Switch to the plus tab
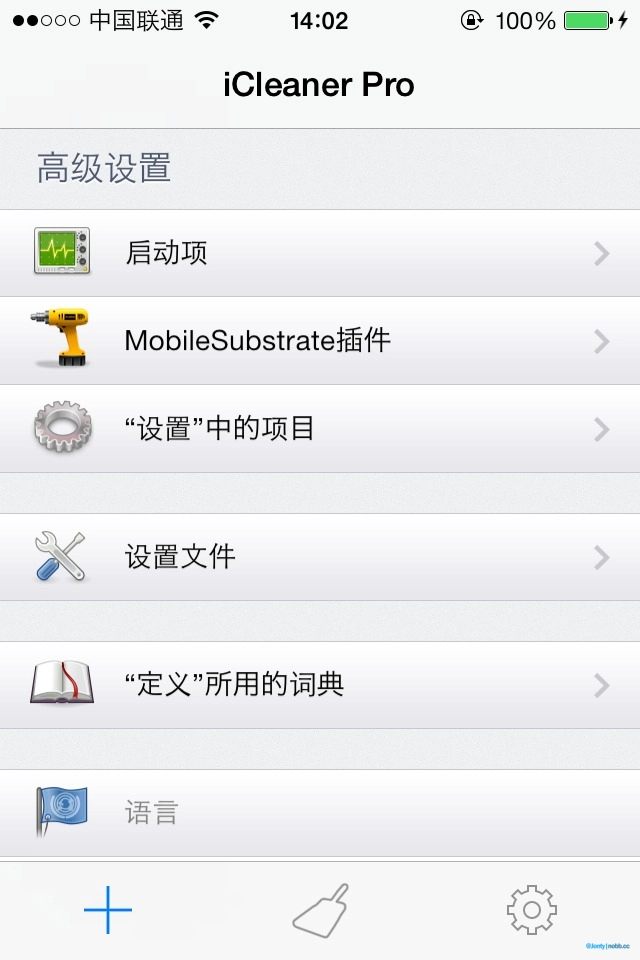 click(x=108, y=910)
